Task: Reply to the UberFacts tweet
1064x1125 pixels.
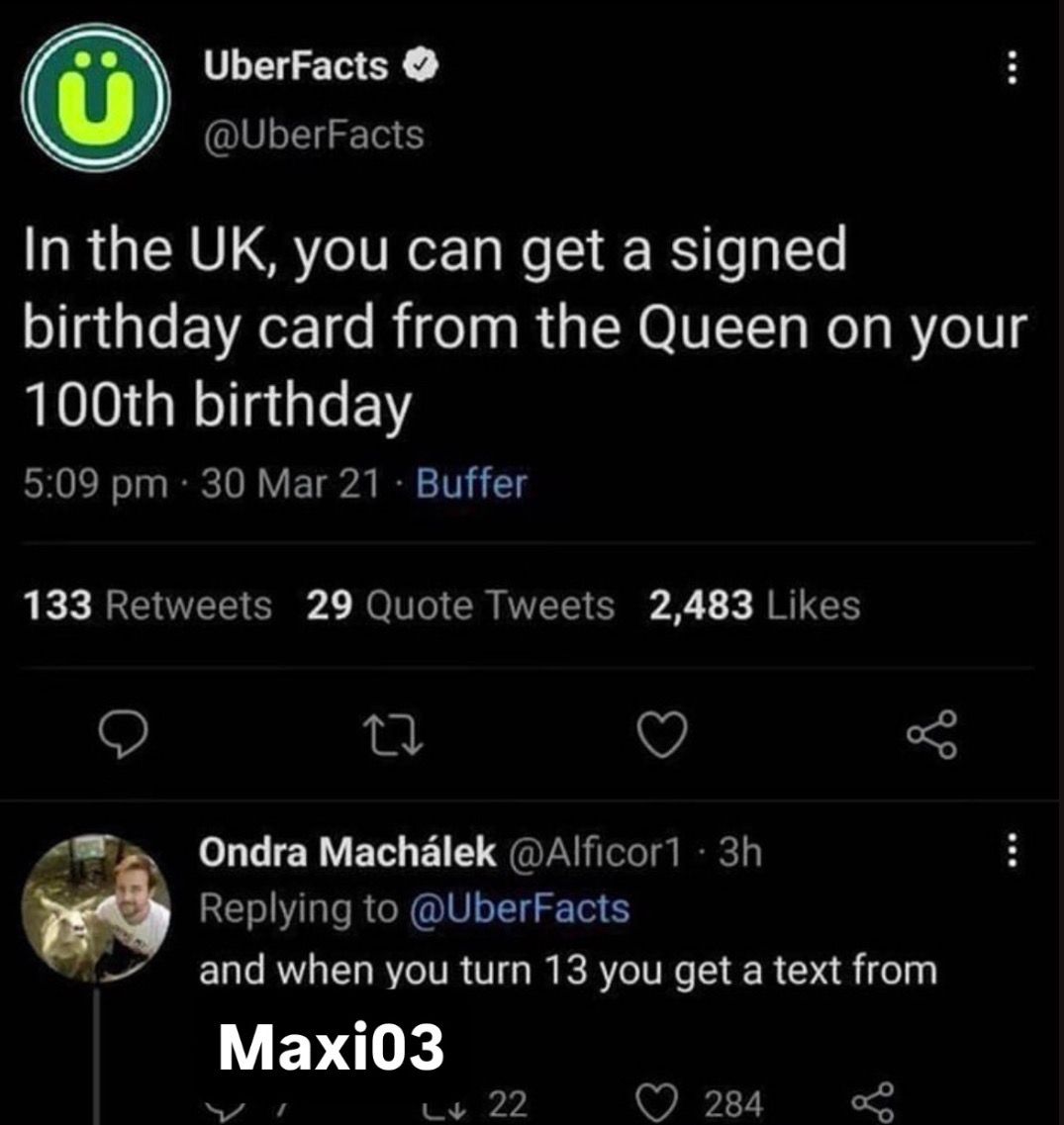Action: 124,735
